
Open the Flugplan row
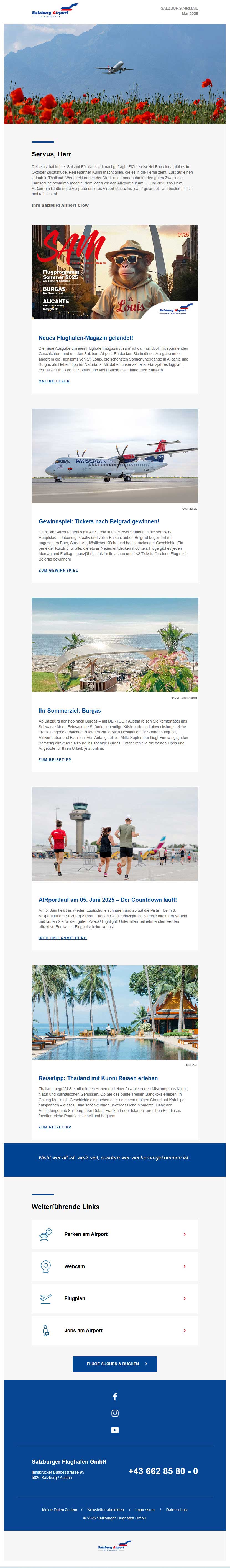coord(114,1298)
